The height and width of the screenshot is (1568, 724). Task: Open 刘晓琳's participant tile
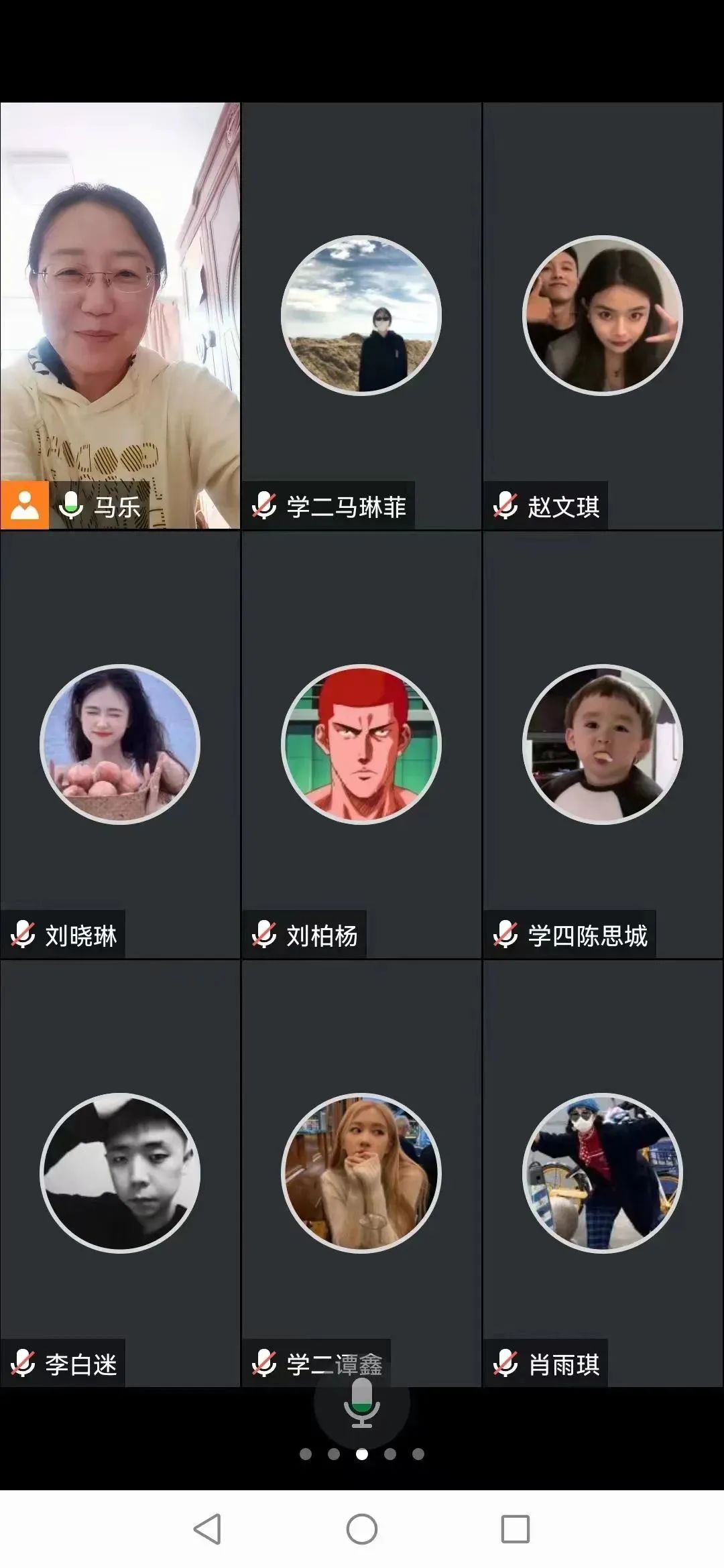coord(120,744)
